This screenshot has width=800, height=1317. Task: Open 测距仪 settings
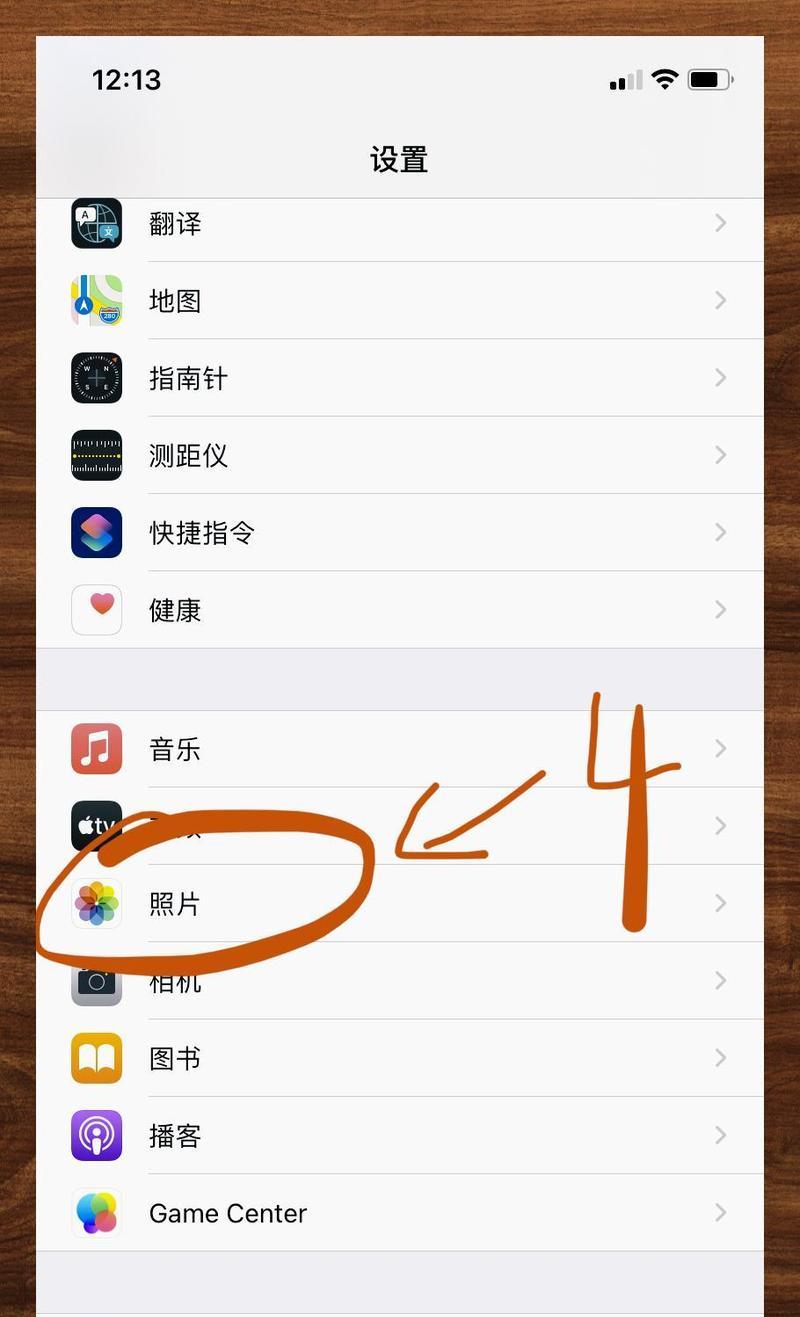(x=400, y=455)
